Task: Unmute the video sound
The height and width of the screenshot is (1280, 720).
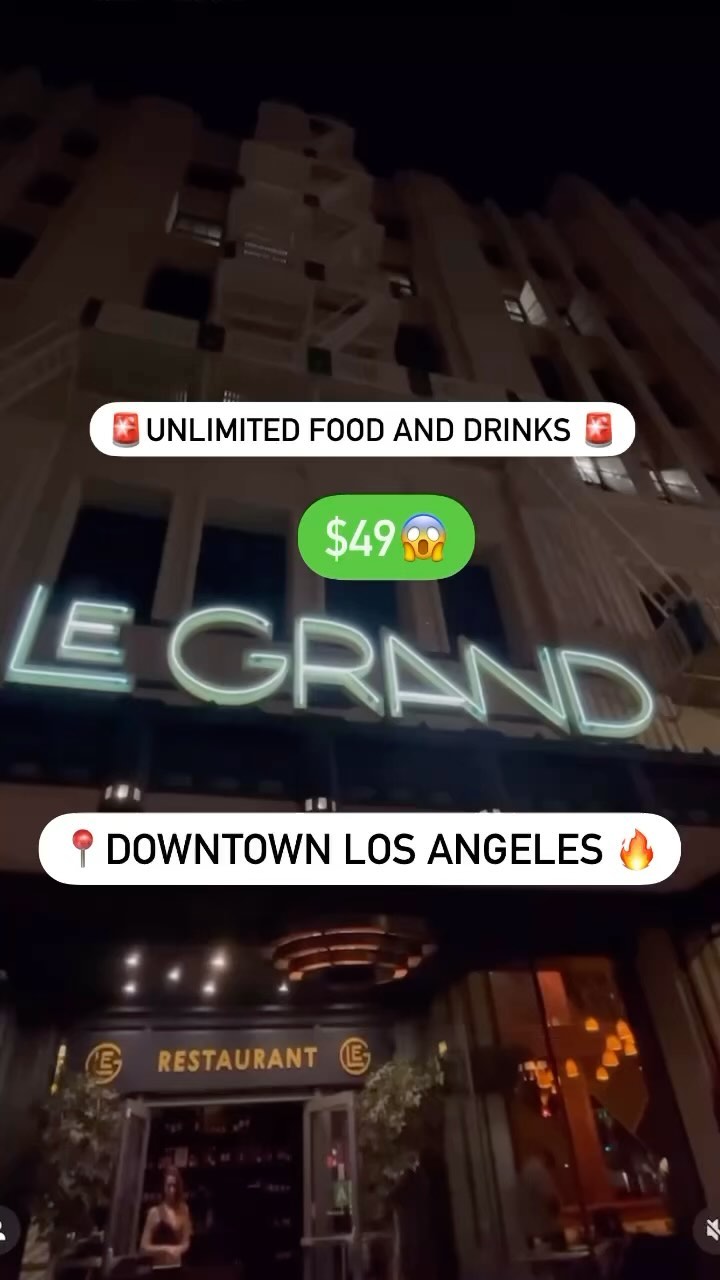Action: click(708, 1229)
